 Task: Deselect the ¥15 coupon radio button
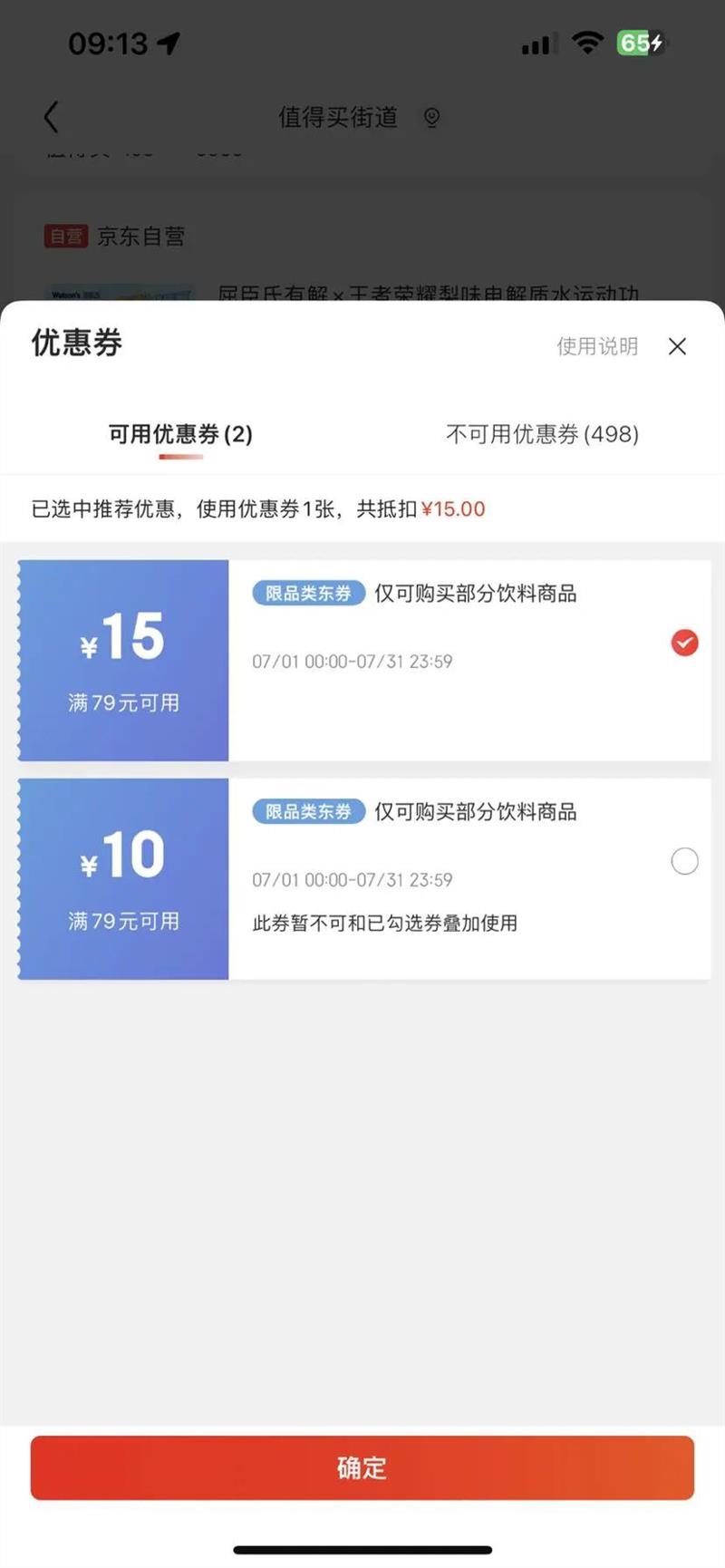(x=684, y=643)
